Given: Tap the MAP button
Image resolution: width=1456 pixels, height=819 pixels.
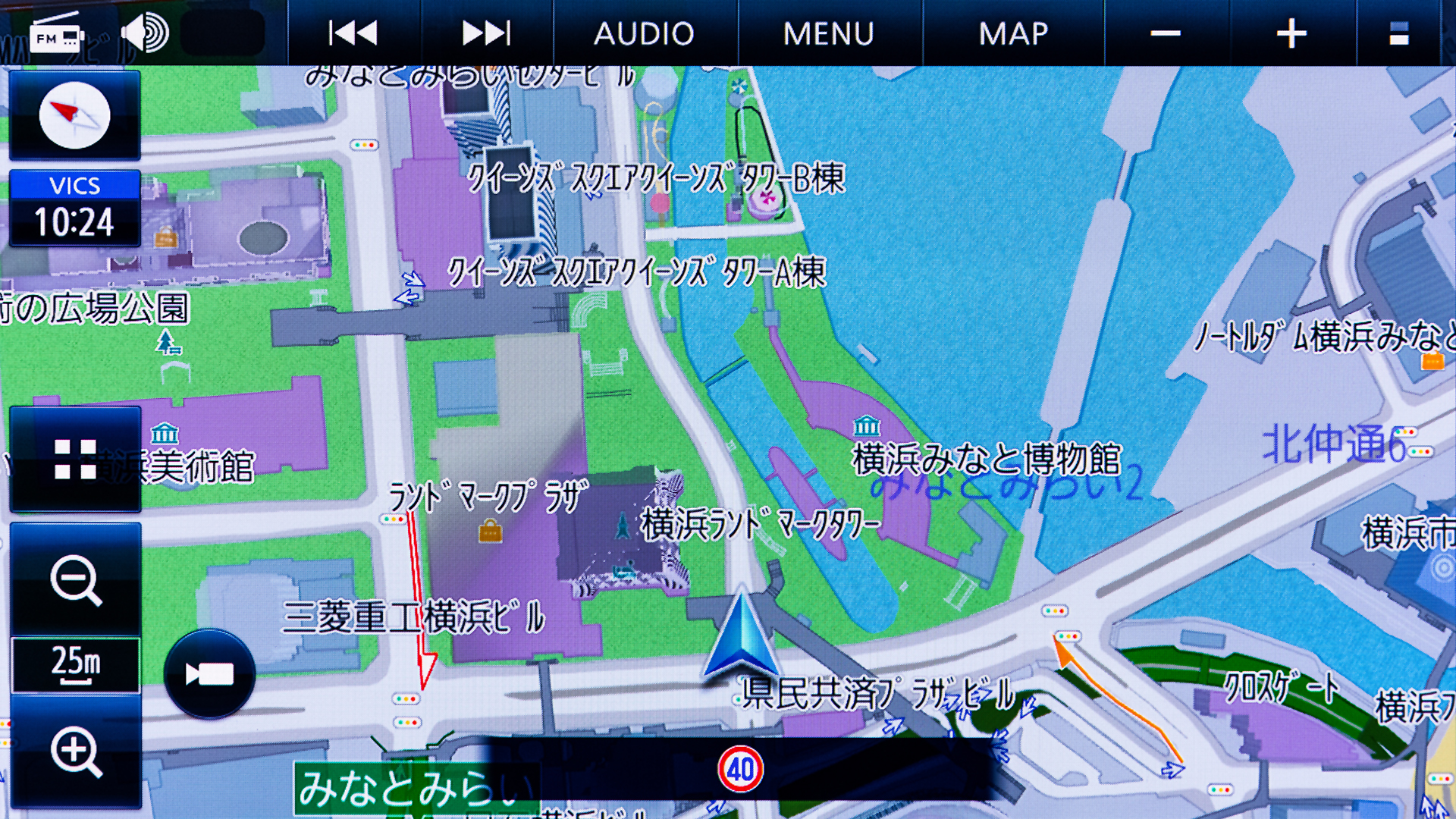Looking at the screenshot, I should tap(1013, 33).
